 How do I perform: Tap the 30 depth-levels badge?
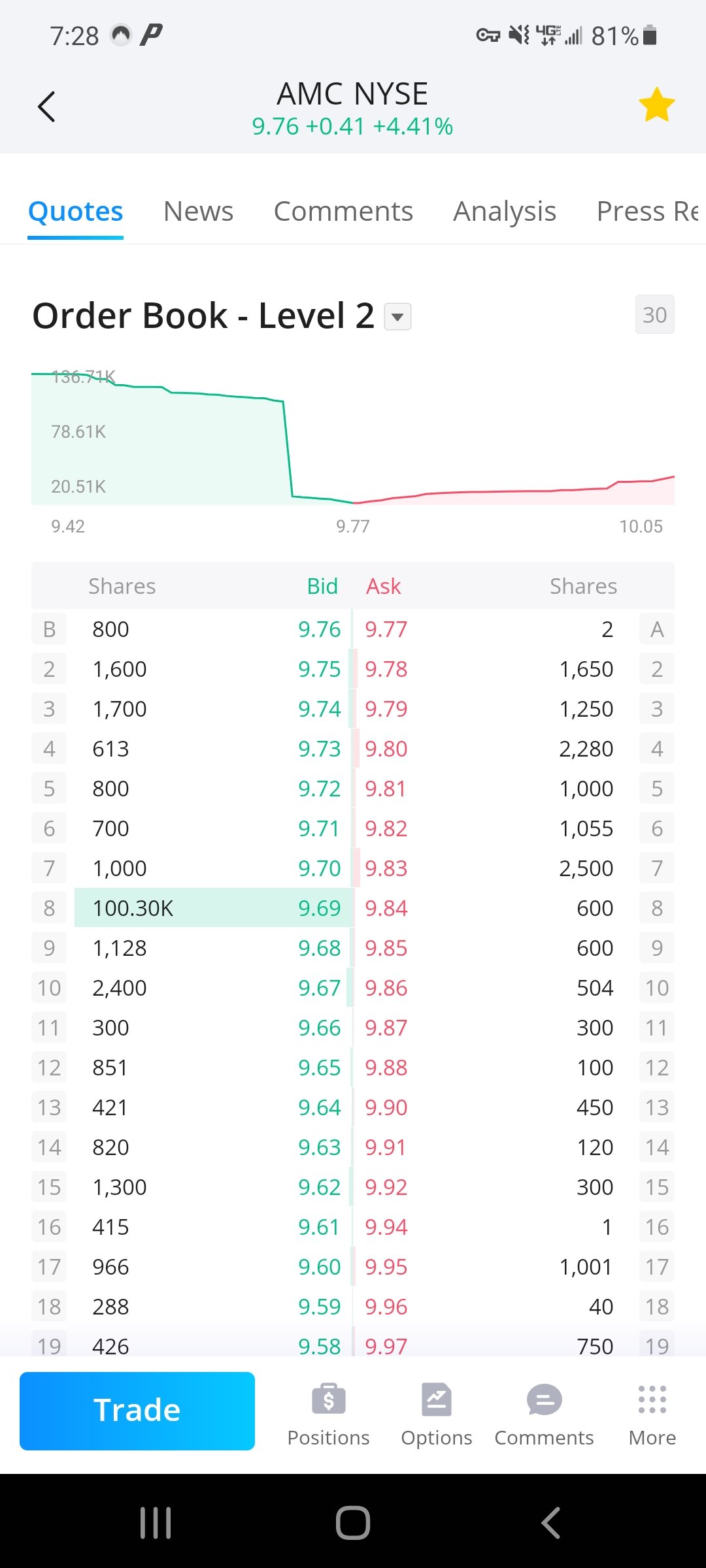tap(654, 315)
